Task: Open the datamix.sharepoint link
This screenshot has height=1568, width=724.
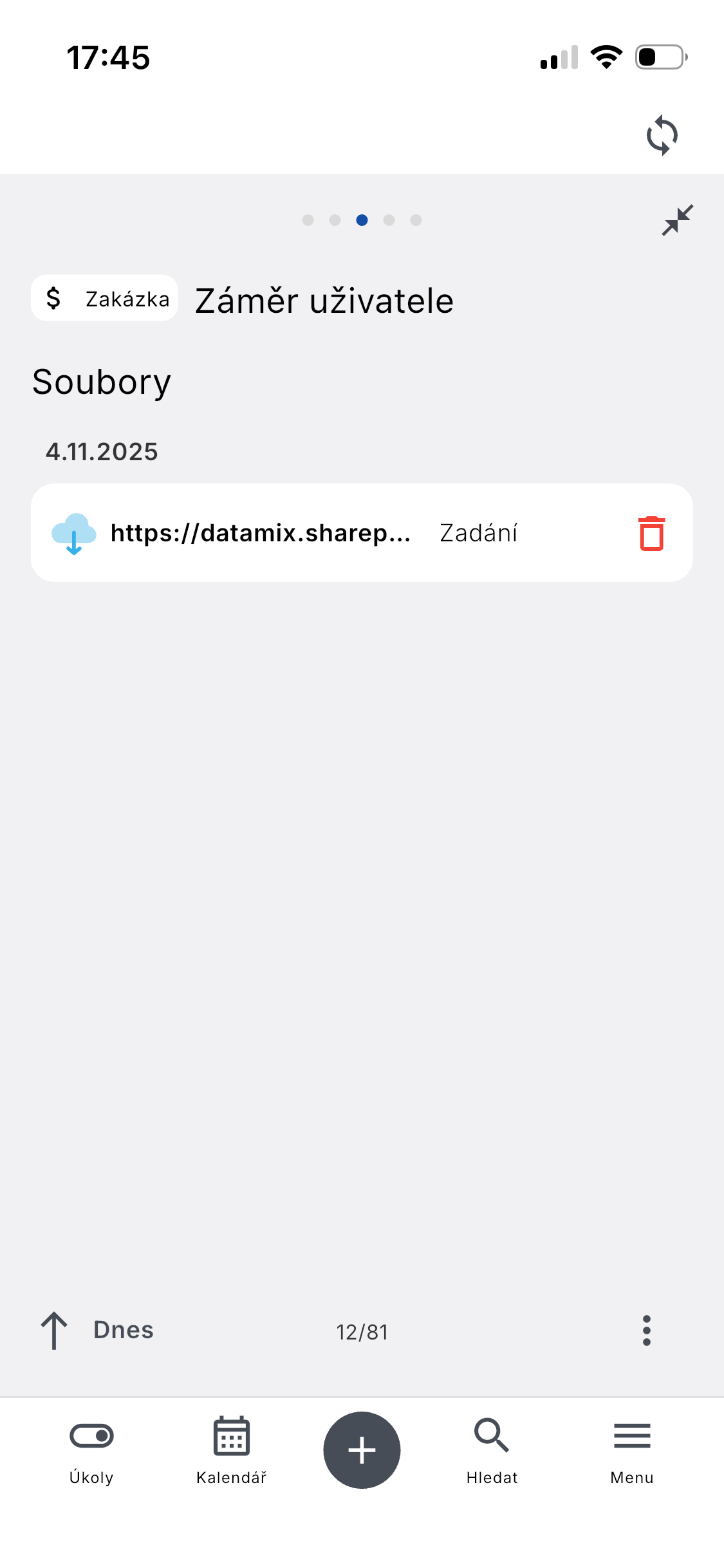Action: coord(261,532)
